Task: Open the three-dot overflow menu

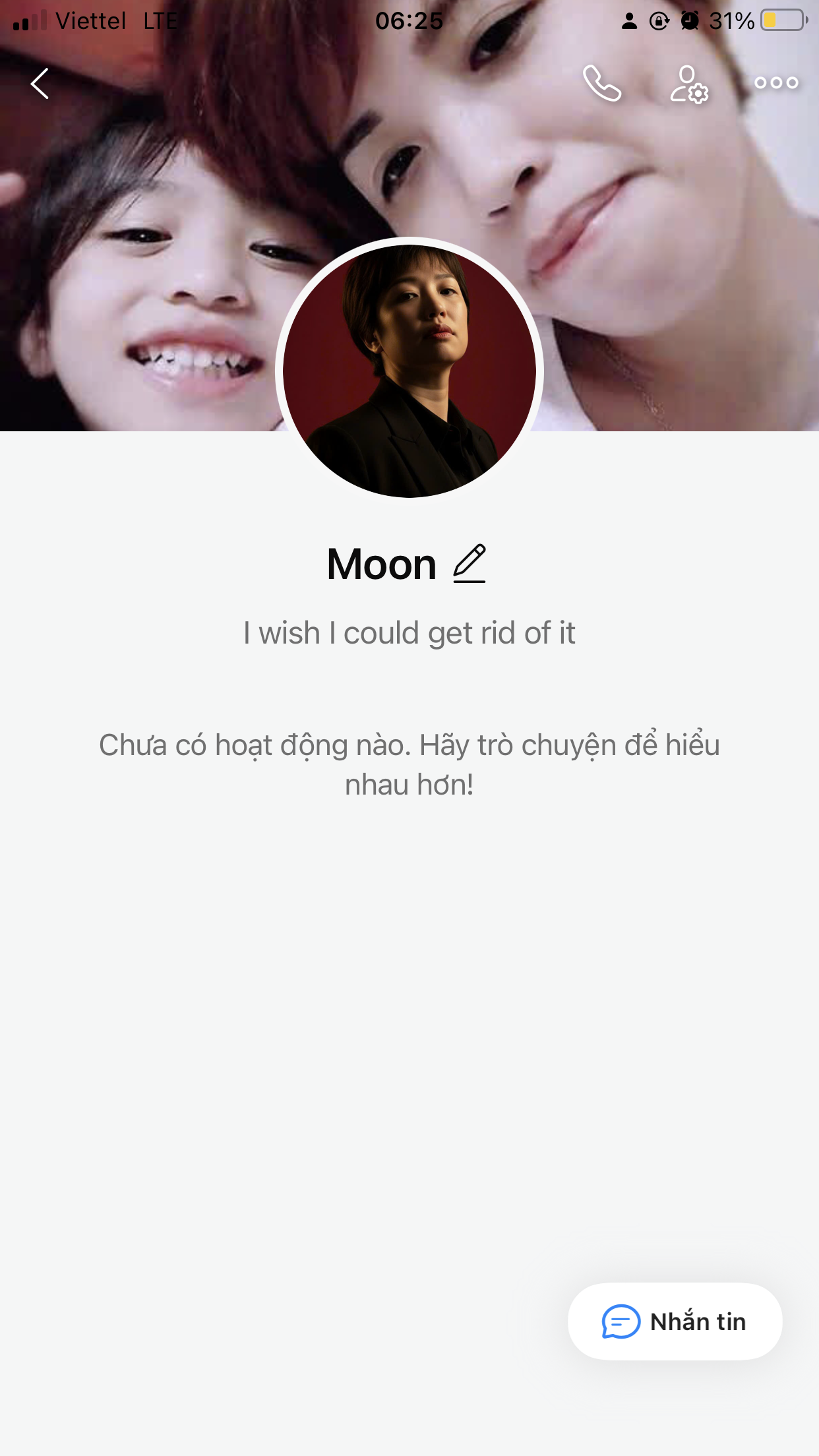Action: 776,83
